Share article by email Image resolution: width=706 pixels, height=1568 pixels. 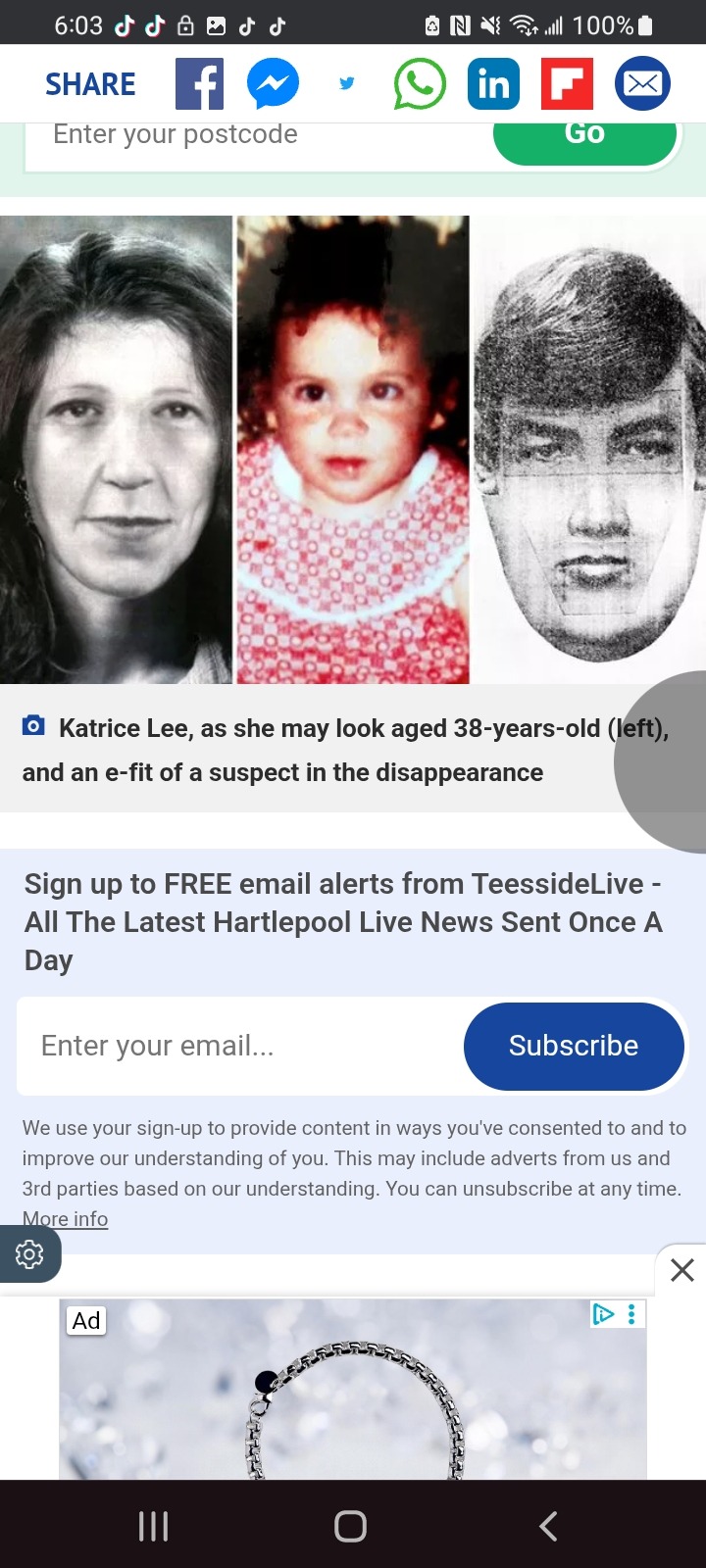642,84
